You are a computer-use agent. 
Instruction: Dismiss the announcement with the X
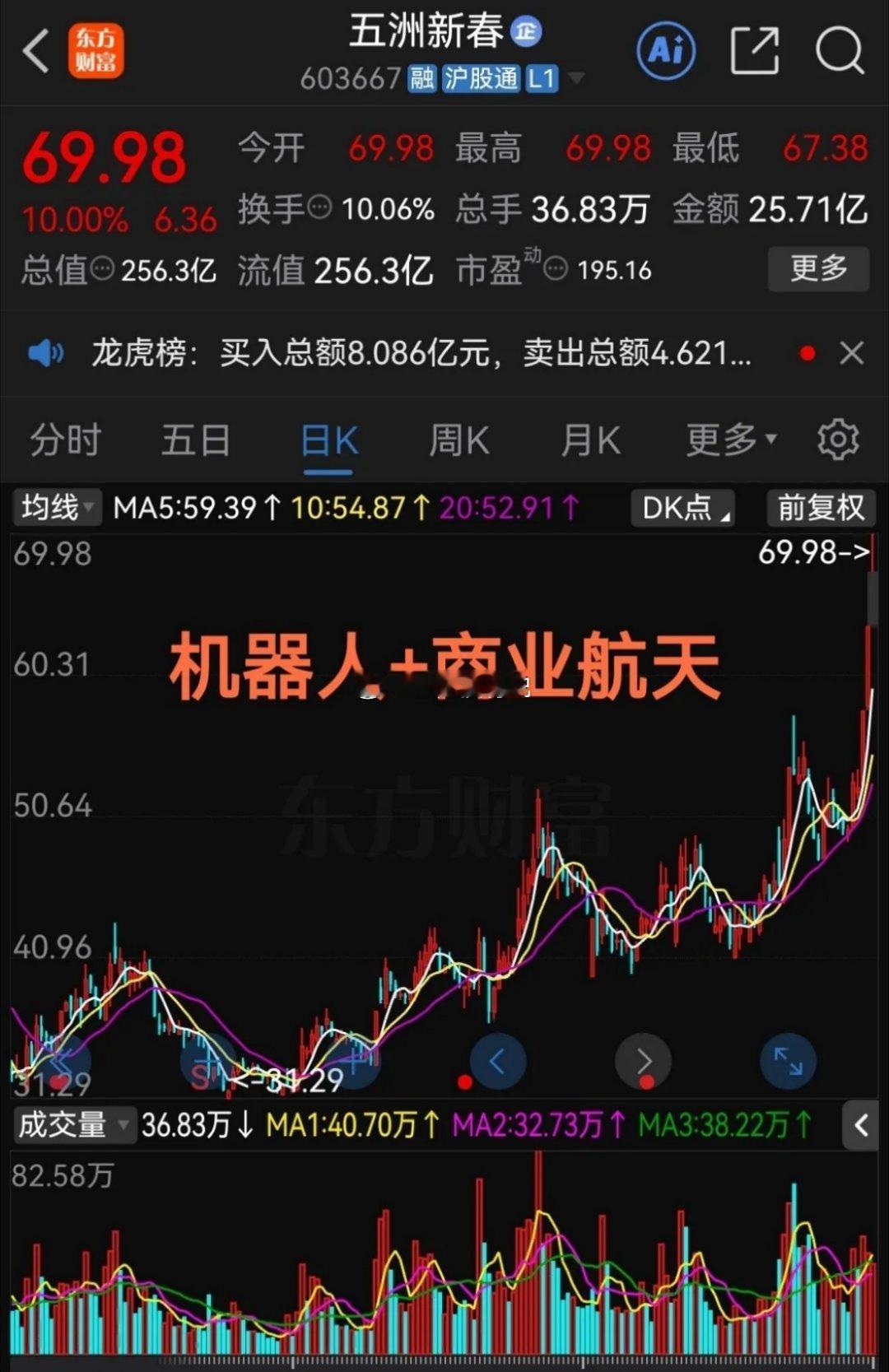pyautogui.click(x=851, y=352)
